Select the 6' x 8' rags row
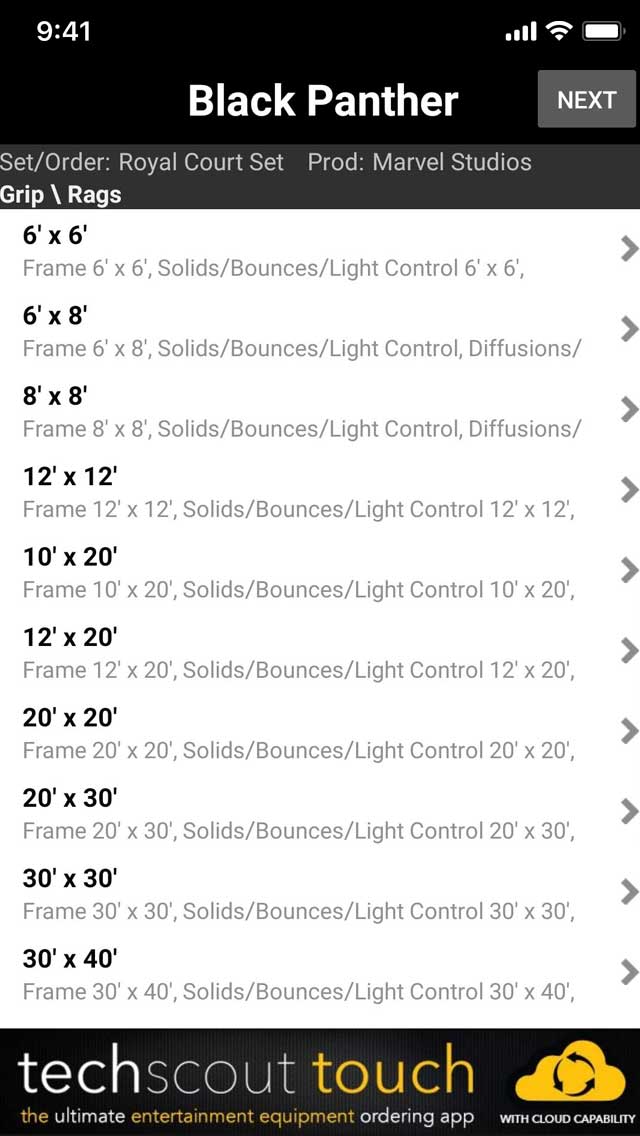Image resolution: width=640 pixels, height=1136 pixels. pyautogui.click(x=320, y=331)
